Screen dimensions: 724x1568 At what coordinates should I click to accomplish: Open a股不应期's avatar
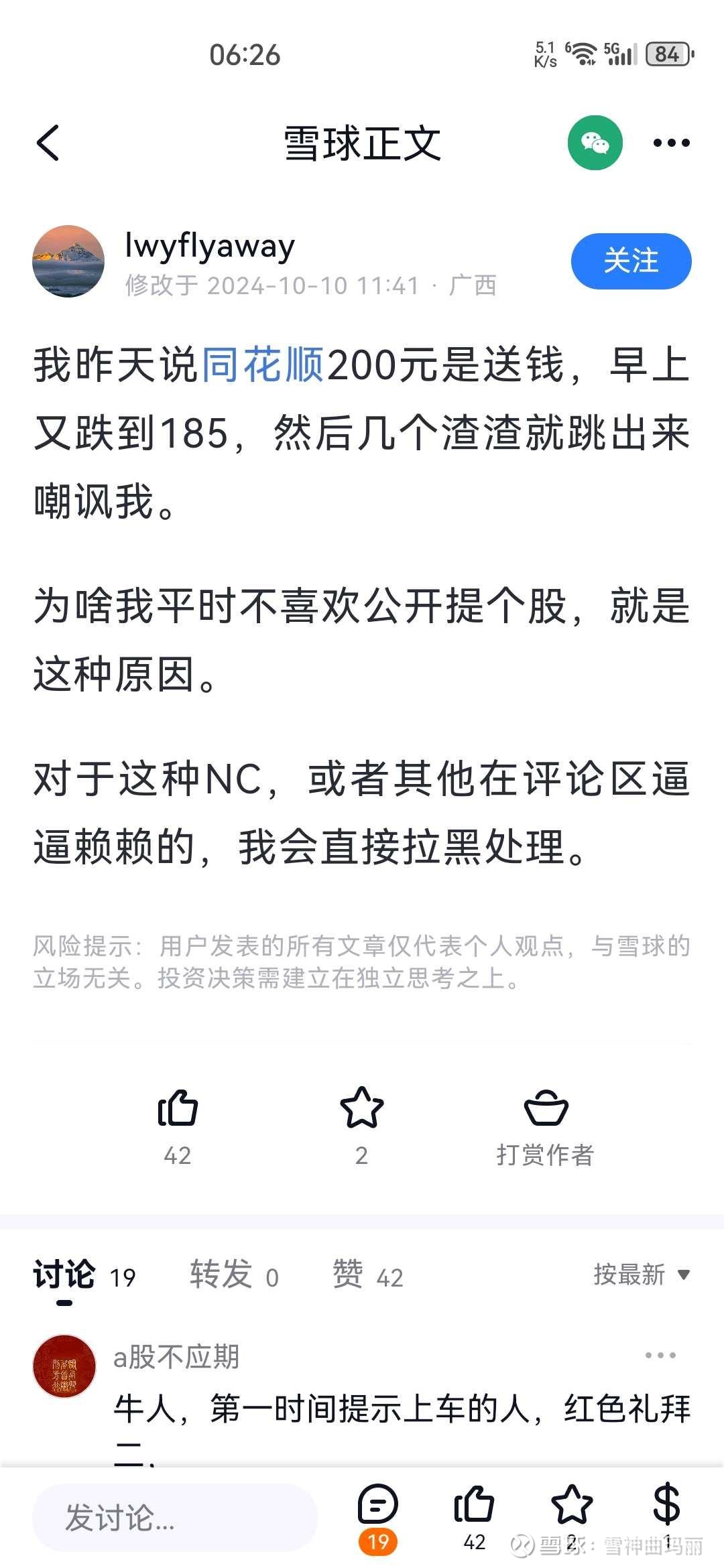point(64,1366)
